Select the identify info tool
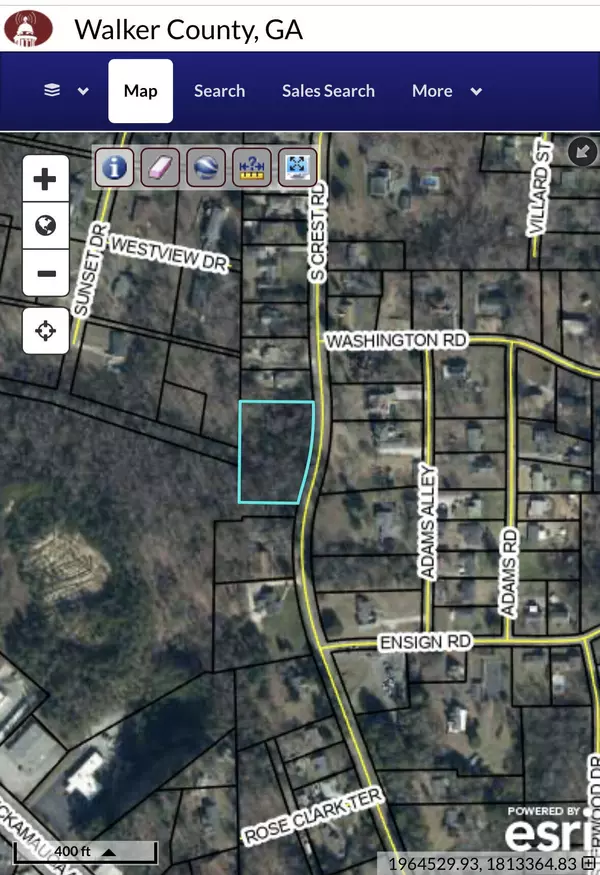 (x=116, y=166)
